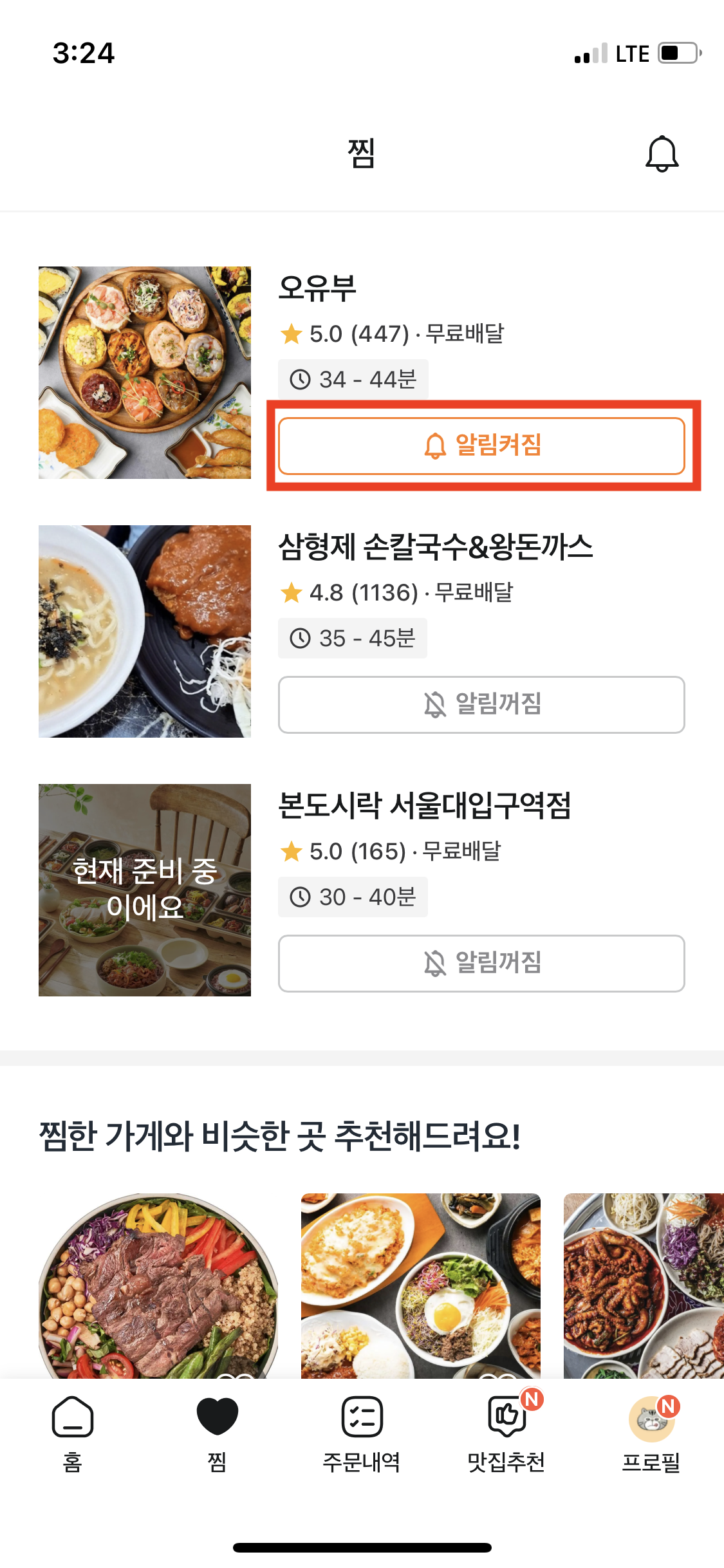Switch to the 맛집추천 tab
This screenshot has width=724, height=1568.
pyautogui.click(x=506, y=1433)
